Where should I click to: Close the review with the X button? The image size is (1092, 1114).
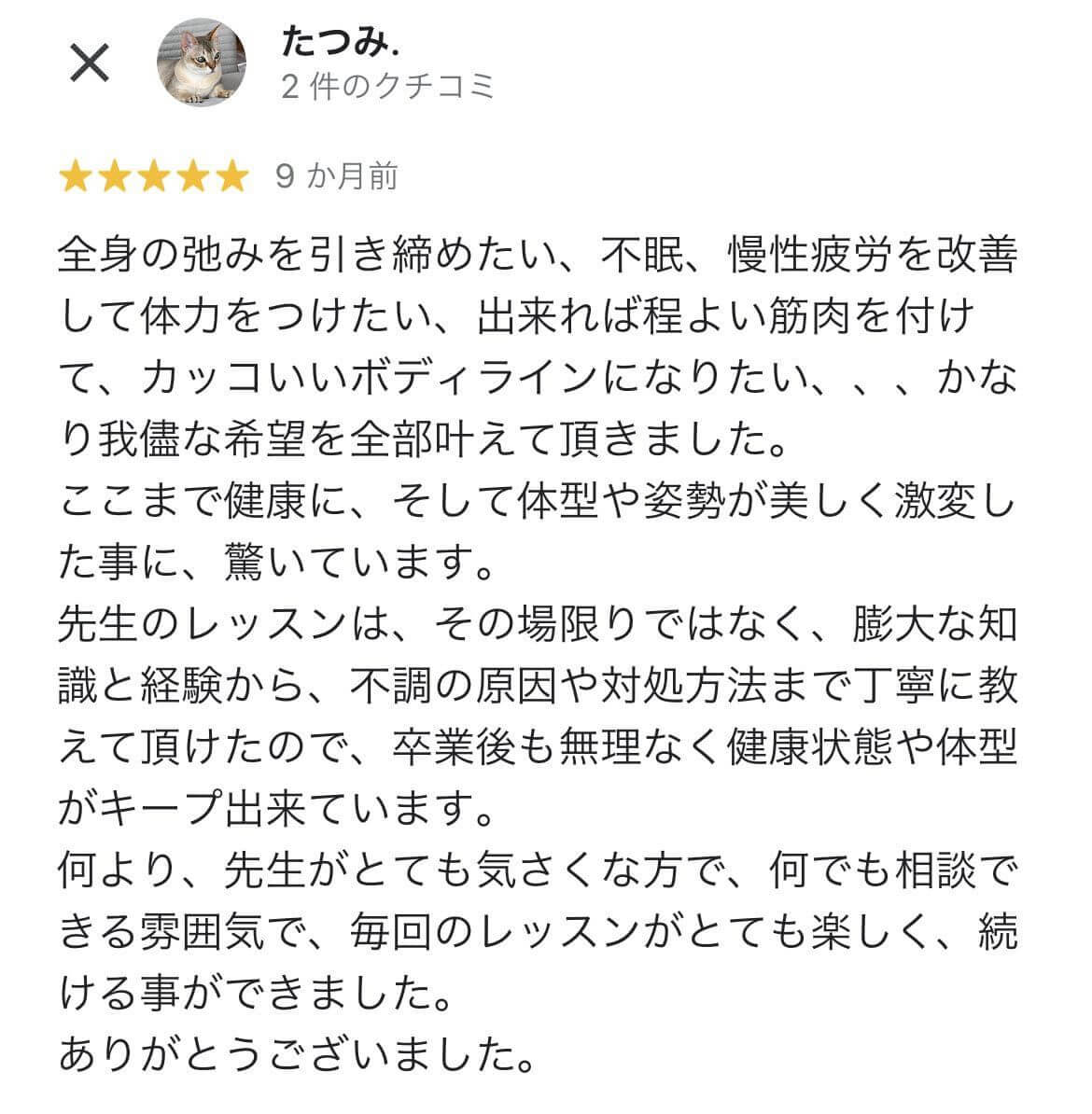click(x=91, y=63)
